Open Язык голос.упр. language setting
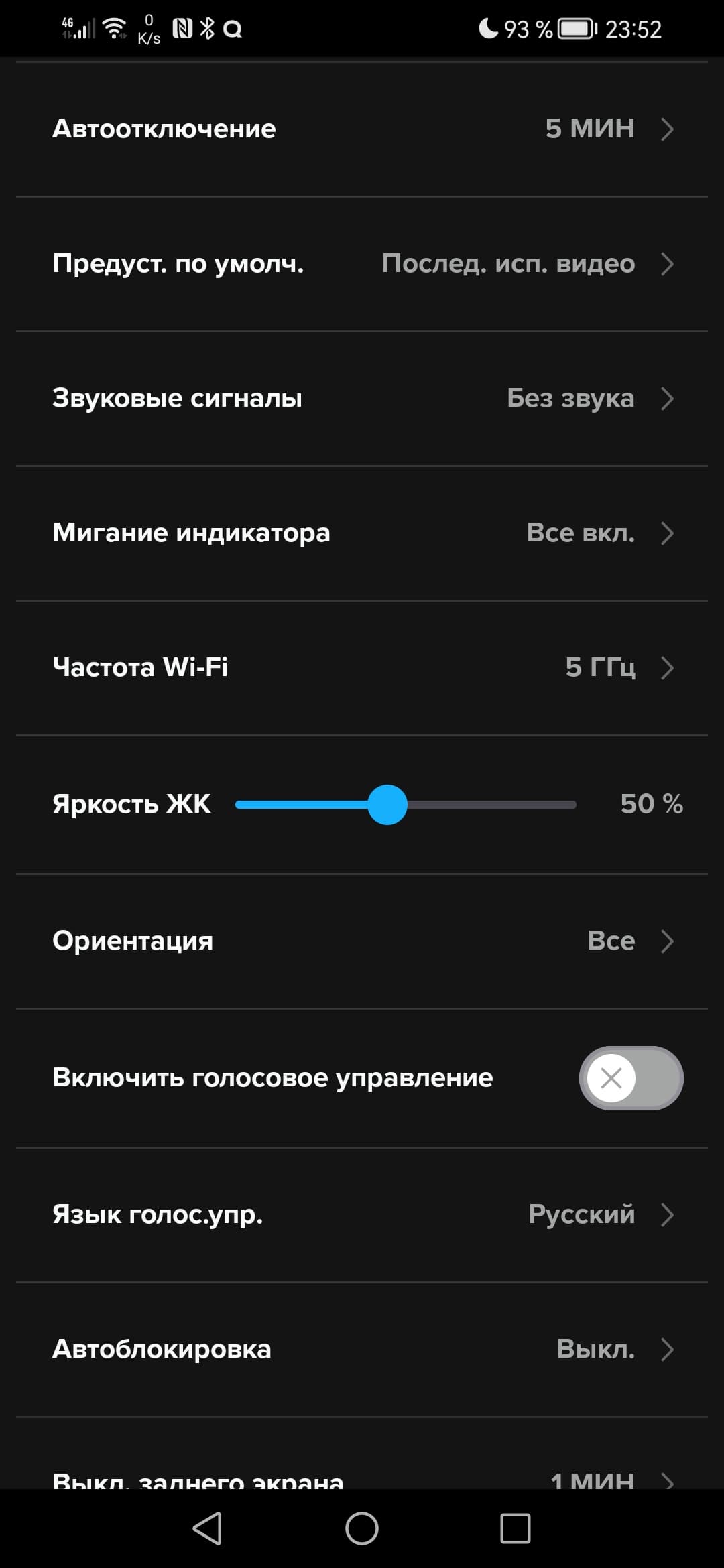The height and width of the screenshot is (1568, 724). tap(362, 1214)
